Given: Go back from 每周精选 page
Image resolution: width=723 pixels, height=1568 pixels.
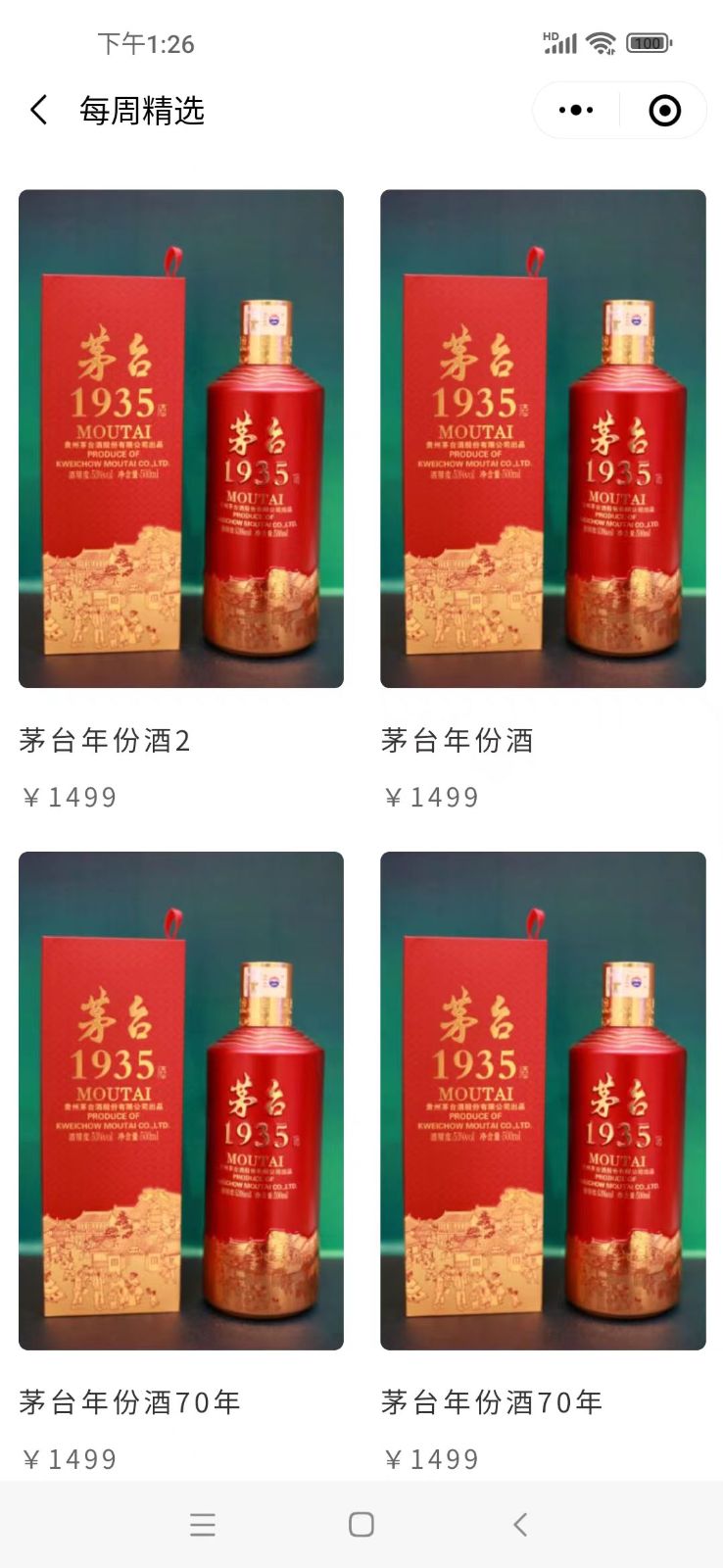Looking at the screenshot, I should pyautogui.click(x=39, y=111).
